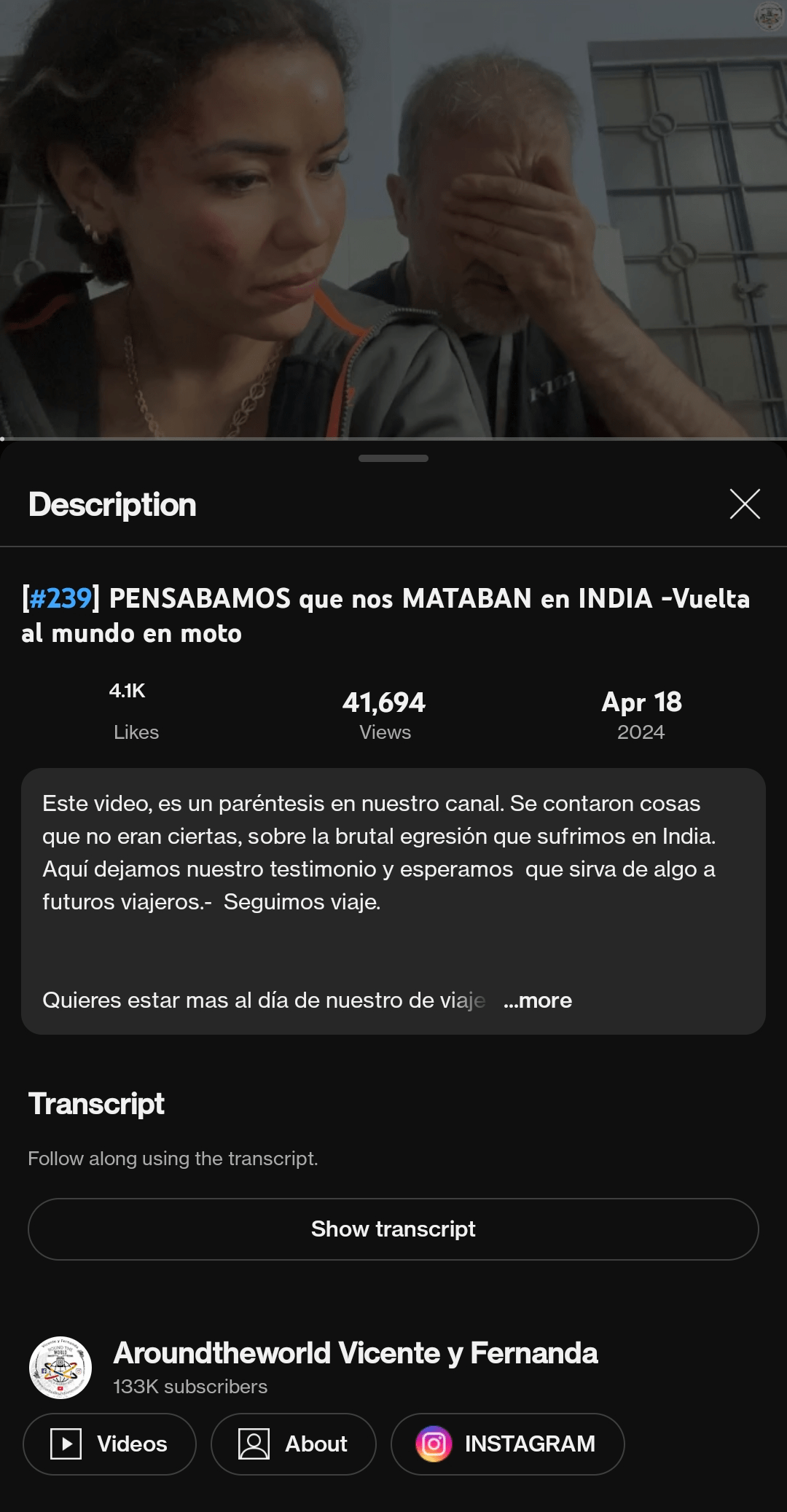Open the channel's INSTAGRAM link
This screenshot has height=1512, width=787.
507,1444
